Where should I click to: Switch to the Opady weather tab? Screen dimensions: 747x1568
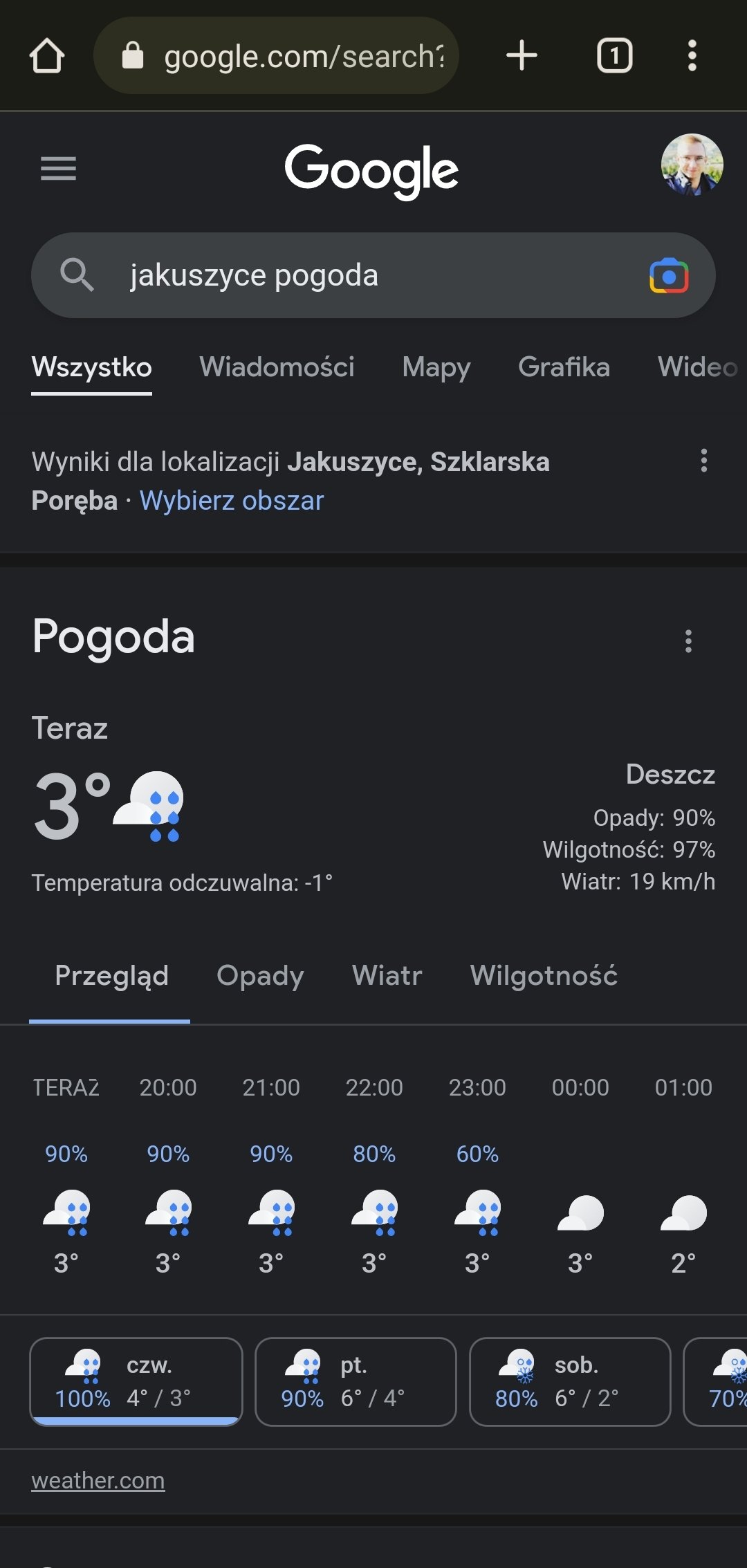[260, 975]
